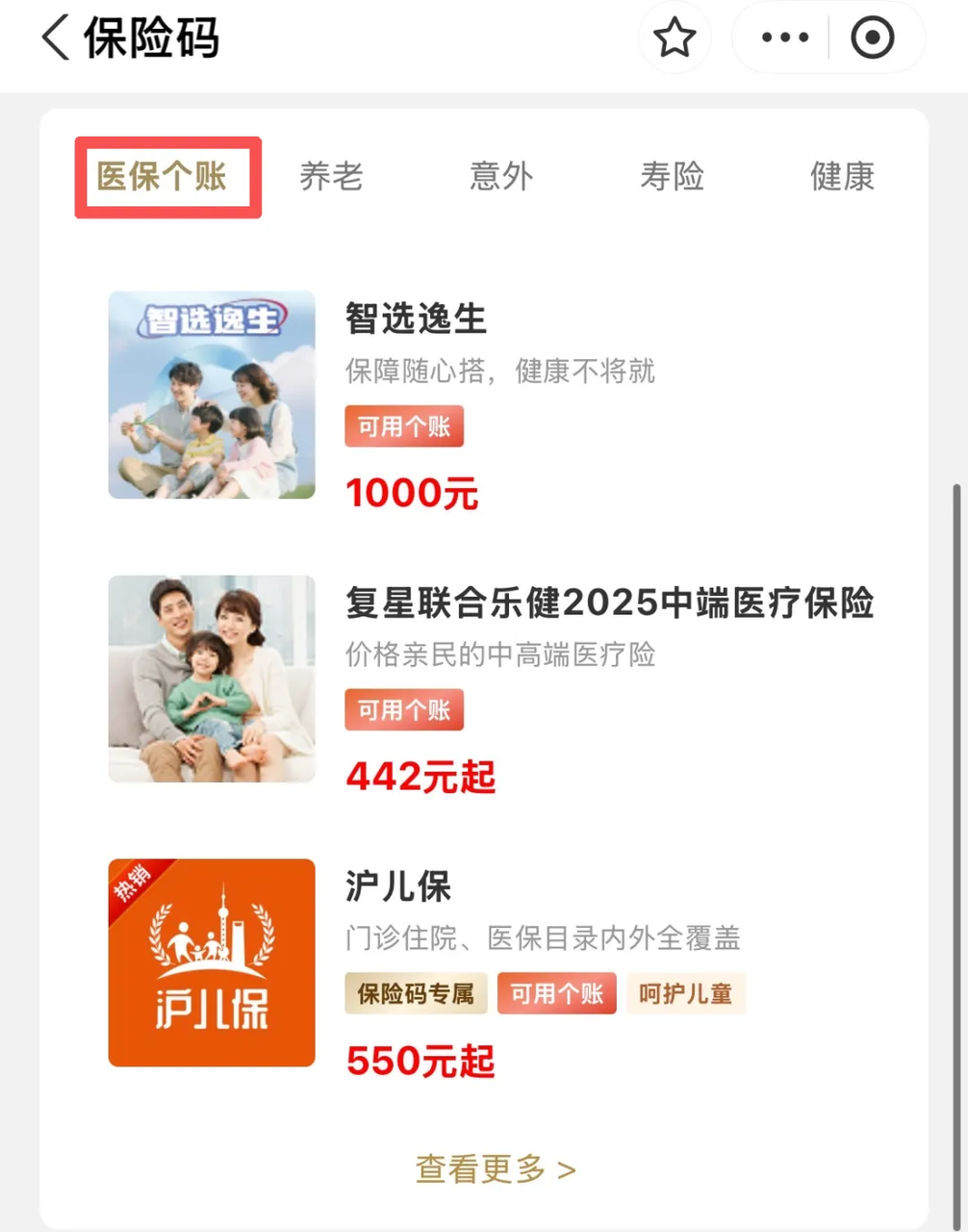The image size is (968, 1232).
Task: Go back from the 保险码 page
Action: point(56,38)
